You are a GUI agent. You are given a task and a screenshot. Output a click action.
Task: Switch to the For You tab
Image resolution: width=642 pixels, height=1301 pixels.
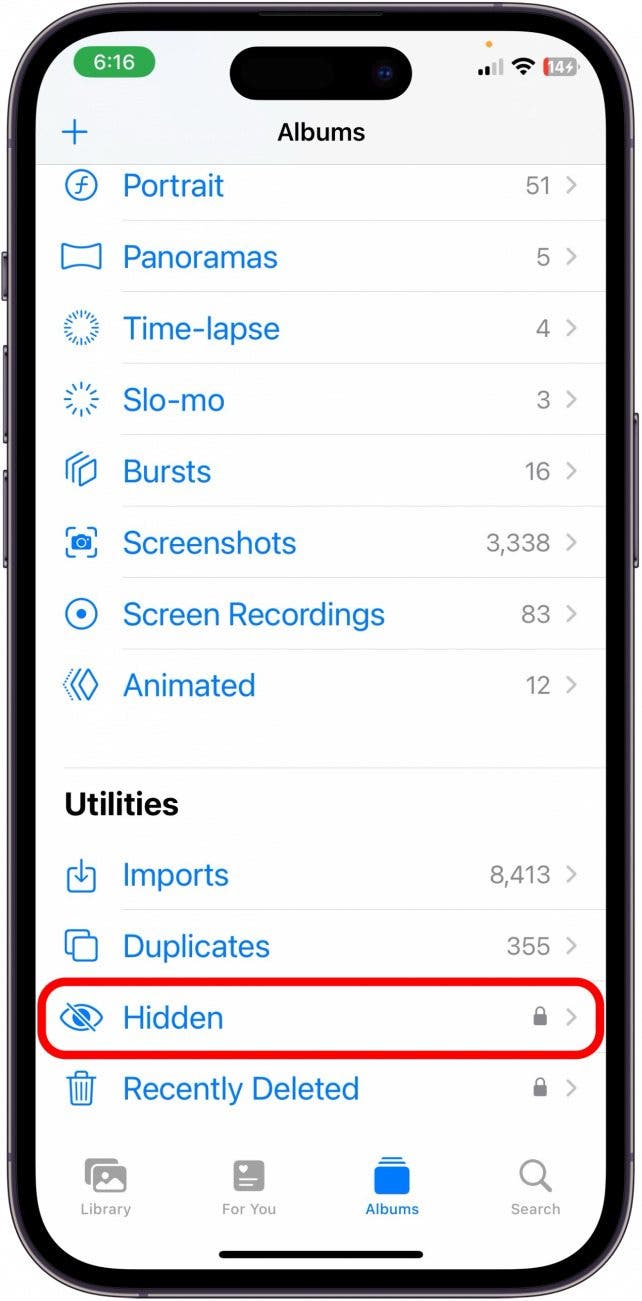pos(249,1187)
